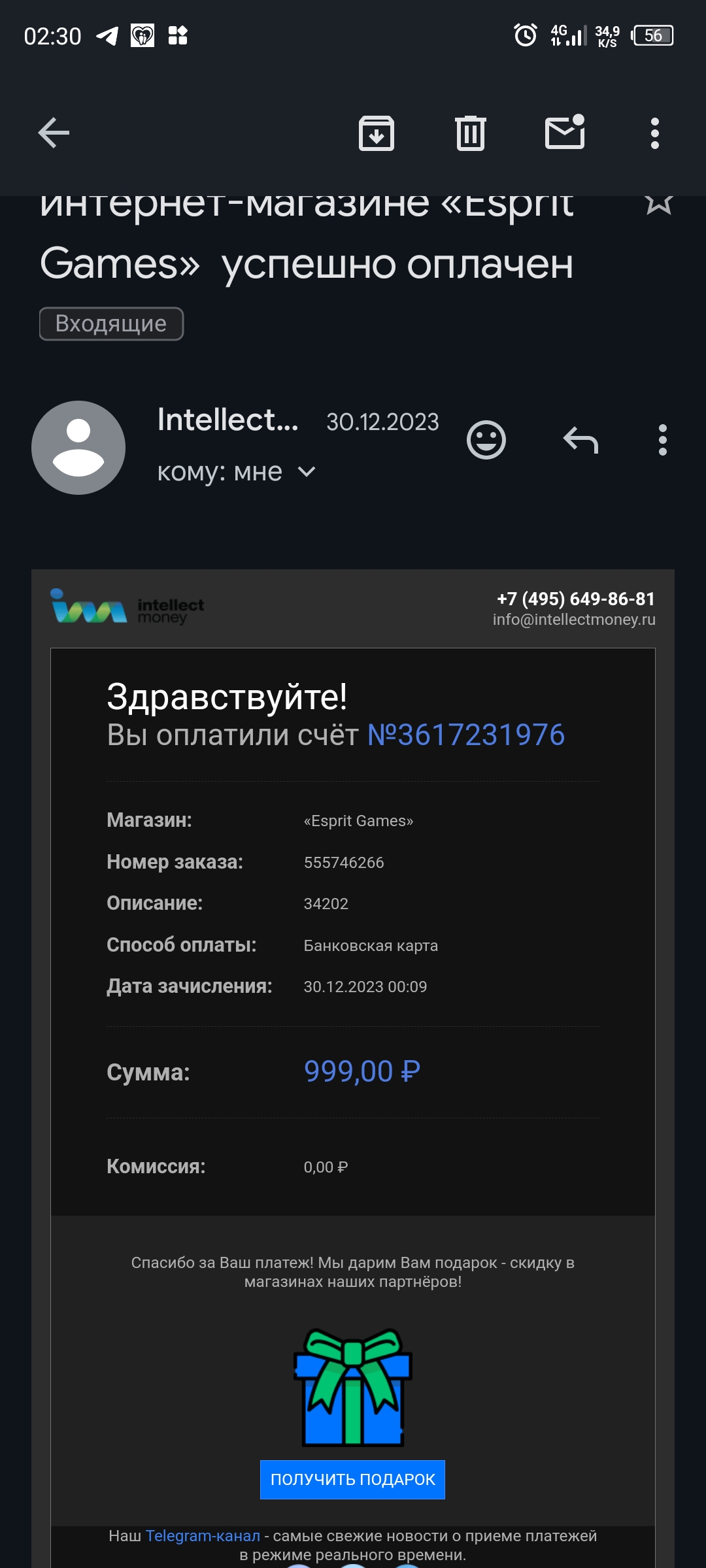Open the sender's avatar profile
The width and height of the screenshot is (706, 1568).
coord(78,448)
